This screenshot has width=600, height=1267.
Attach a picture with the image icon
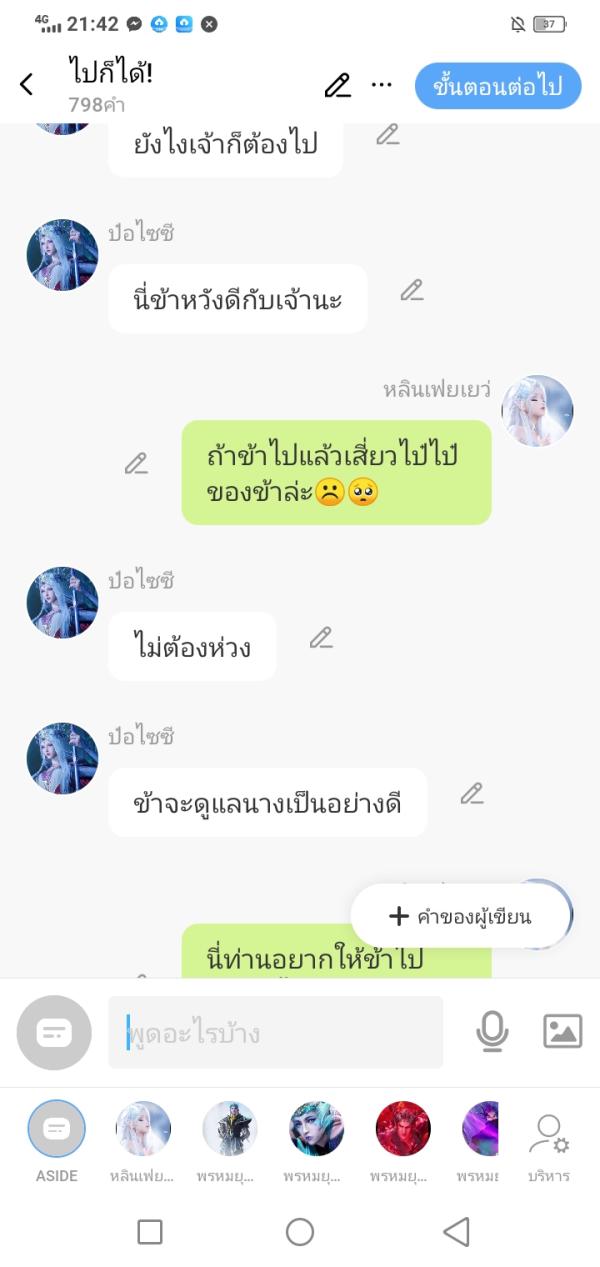(x=562, y=1031)
